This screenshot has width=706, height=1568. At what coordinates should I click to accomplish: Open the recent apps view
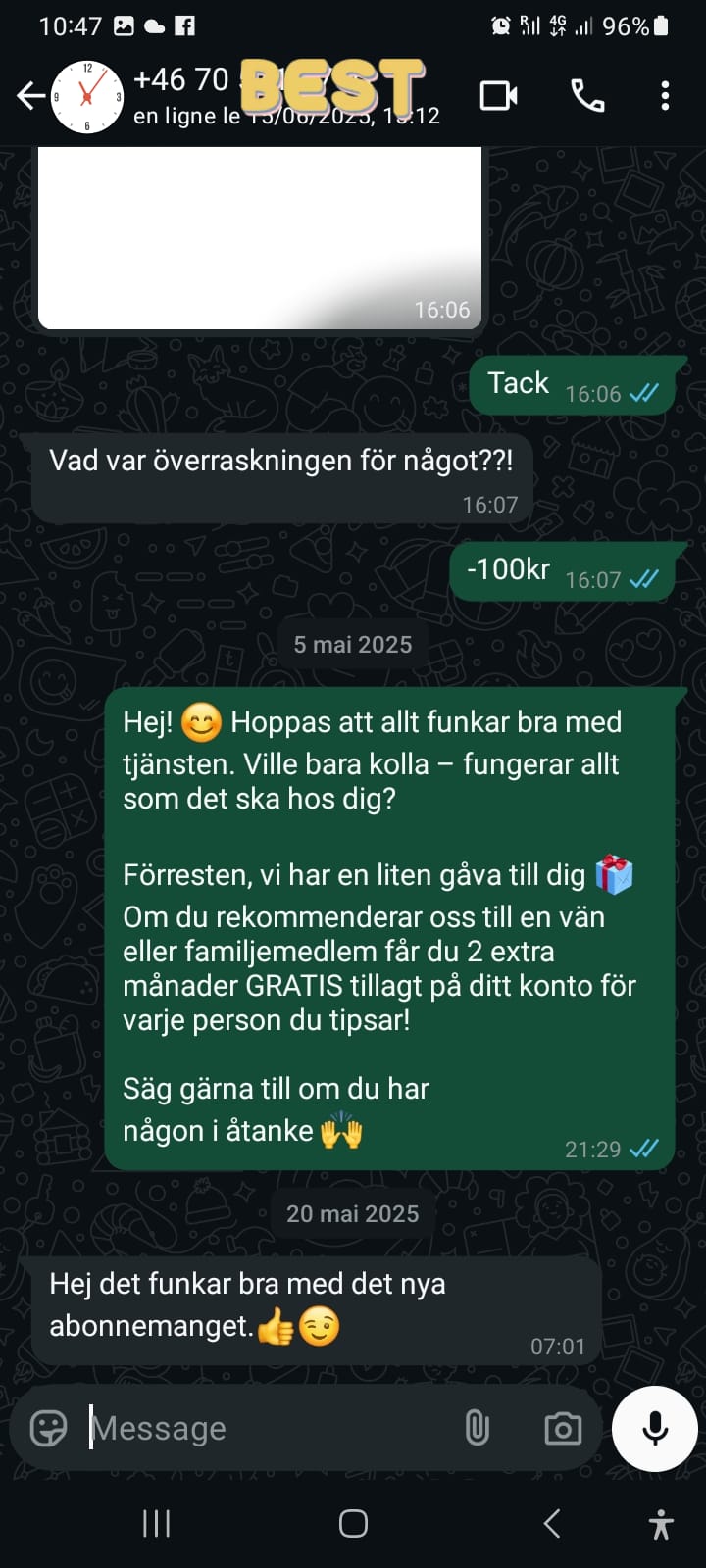(157, 1523)
